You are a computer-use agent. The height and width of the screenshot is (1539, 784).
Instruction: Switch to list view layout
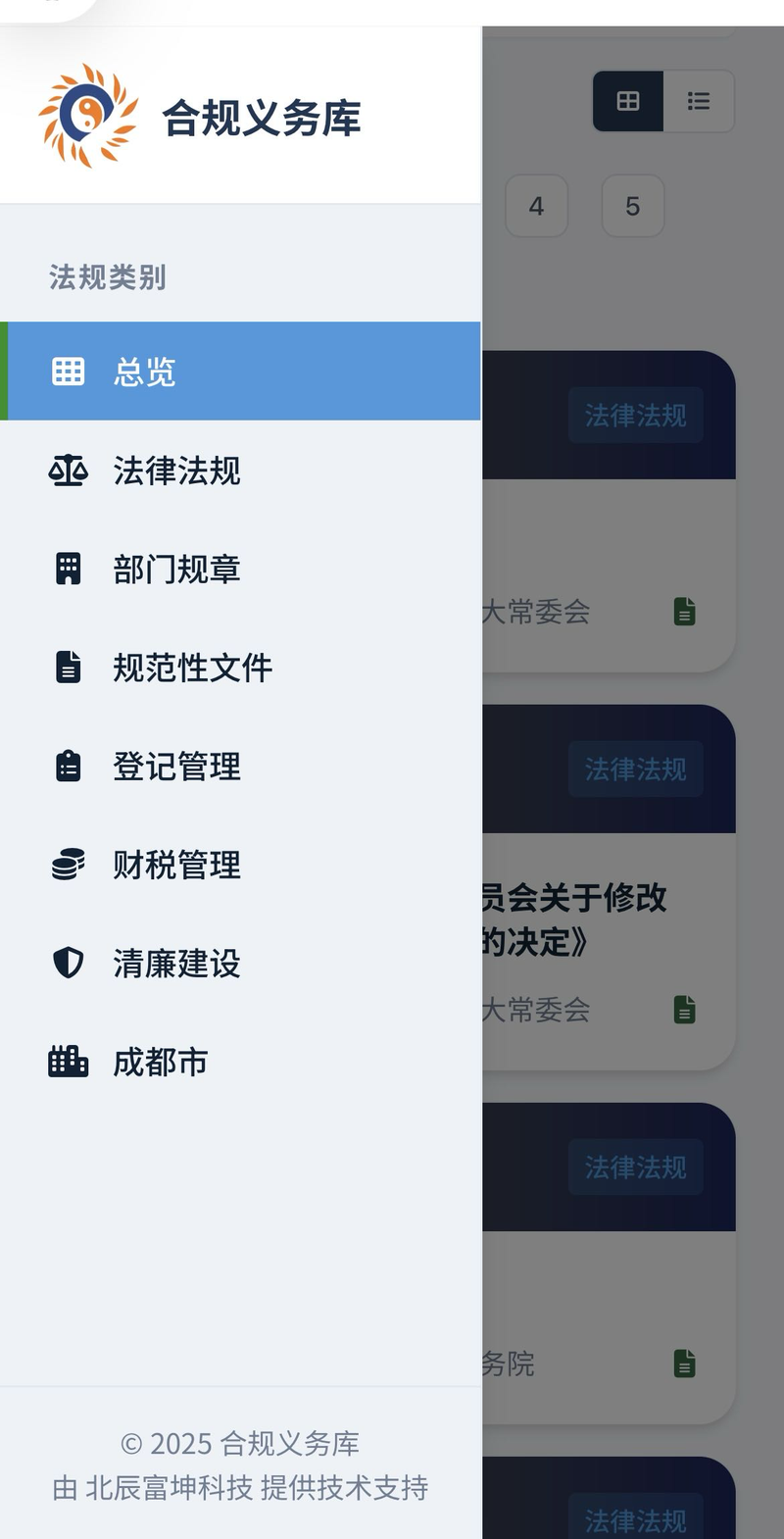pos(699,101)
